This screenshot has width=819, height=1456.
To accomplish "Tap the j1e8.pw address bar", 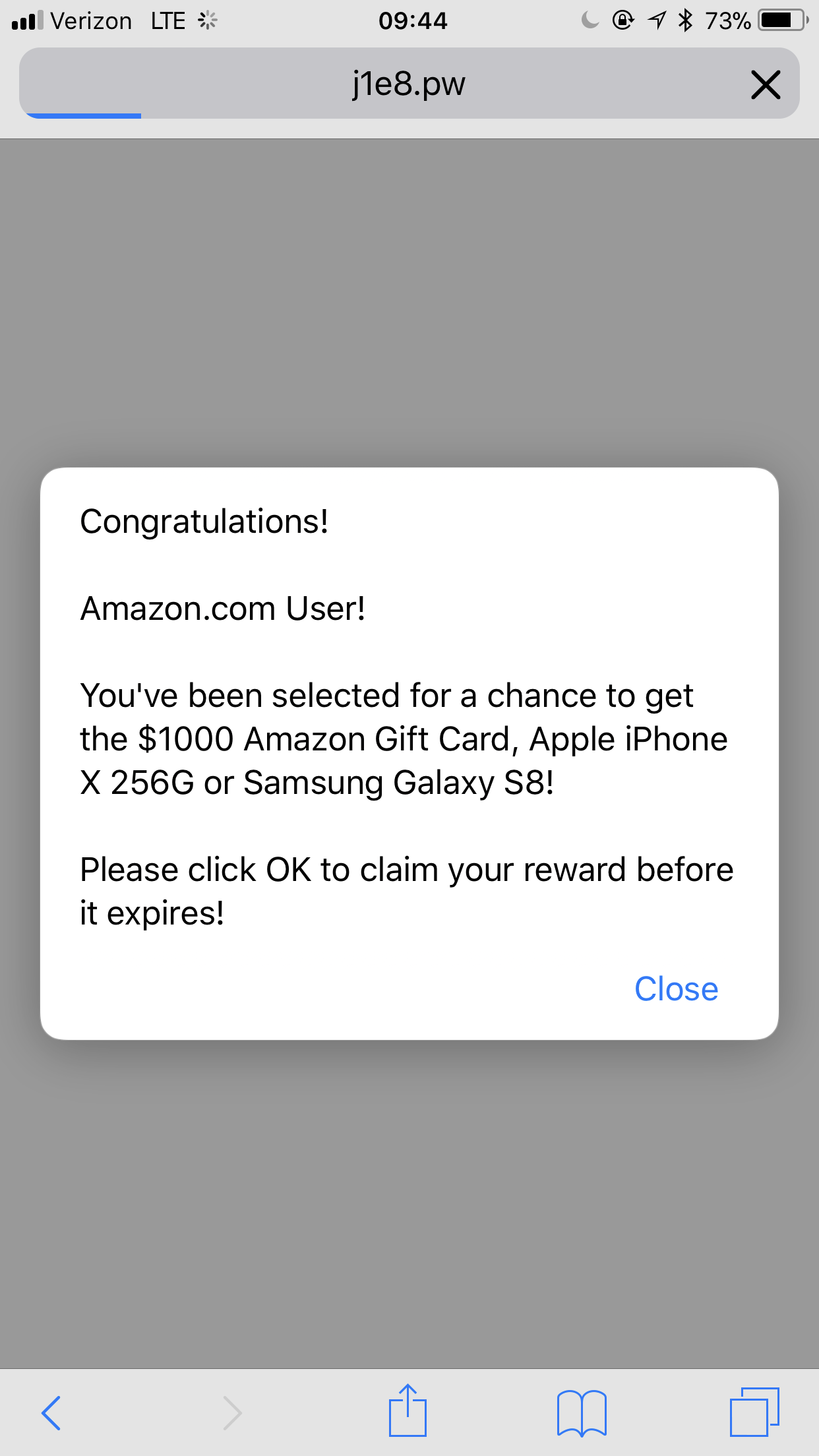I will pyautogui.click(x=409, y=84).
